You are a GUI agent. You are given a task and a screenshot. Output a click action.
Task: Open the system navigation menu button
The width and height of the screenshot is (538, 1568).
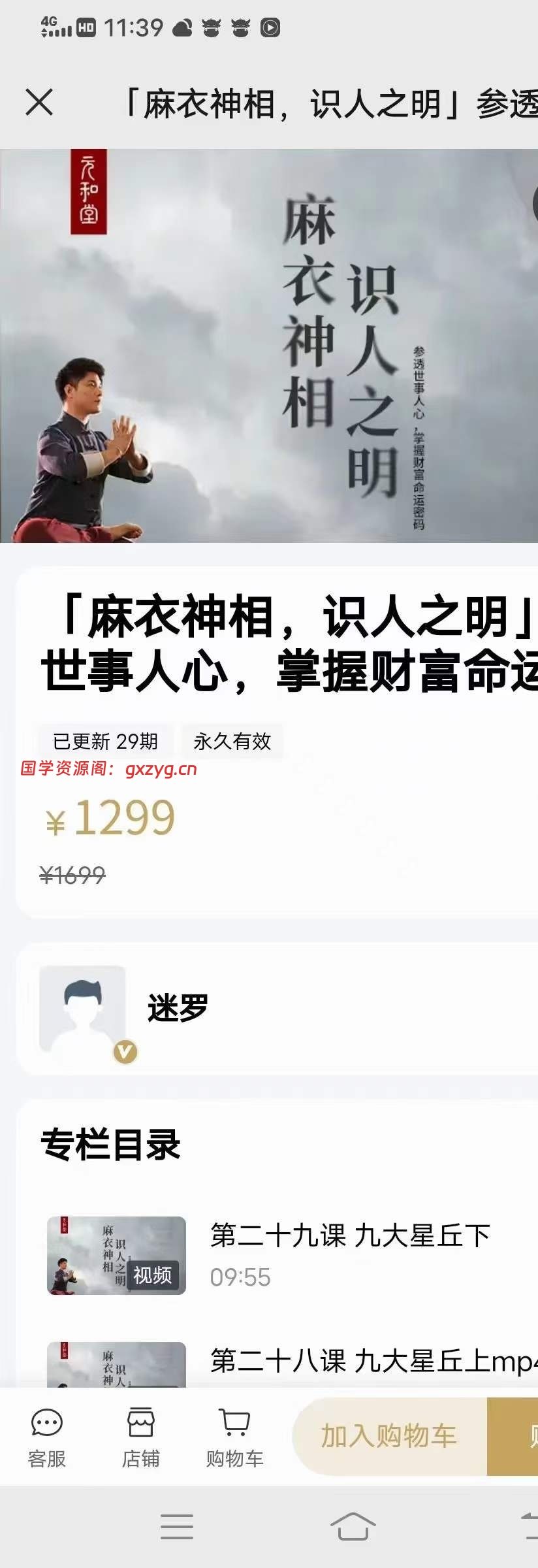177,1526
